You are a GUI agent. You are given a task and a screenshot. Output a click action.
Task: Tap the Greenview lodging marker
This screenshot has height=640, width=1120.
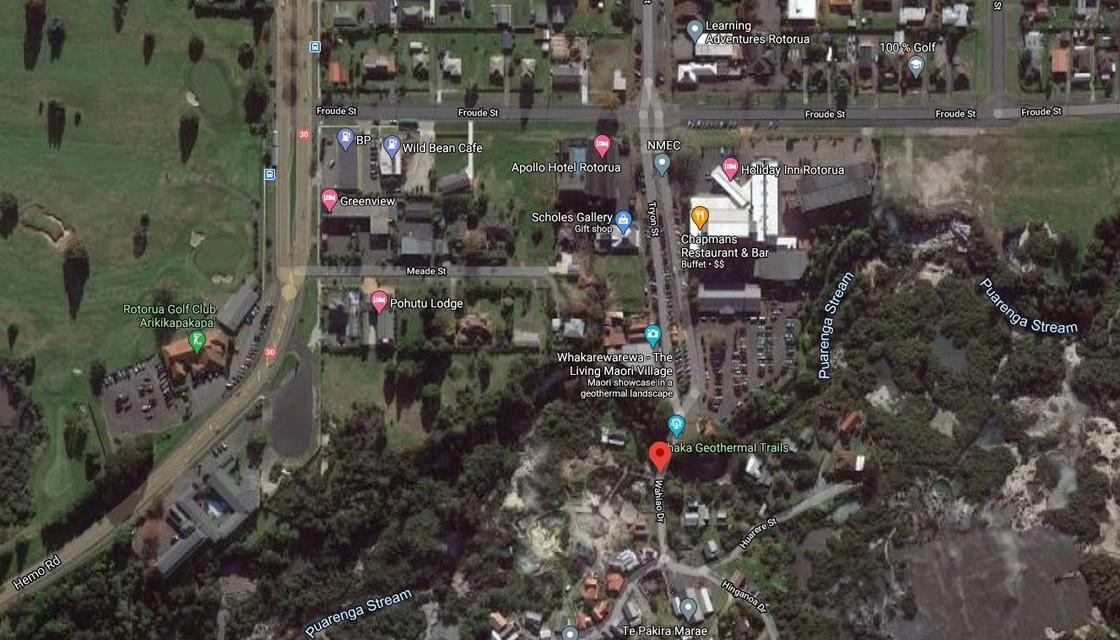click(329, 200)
